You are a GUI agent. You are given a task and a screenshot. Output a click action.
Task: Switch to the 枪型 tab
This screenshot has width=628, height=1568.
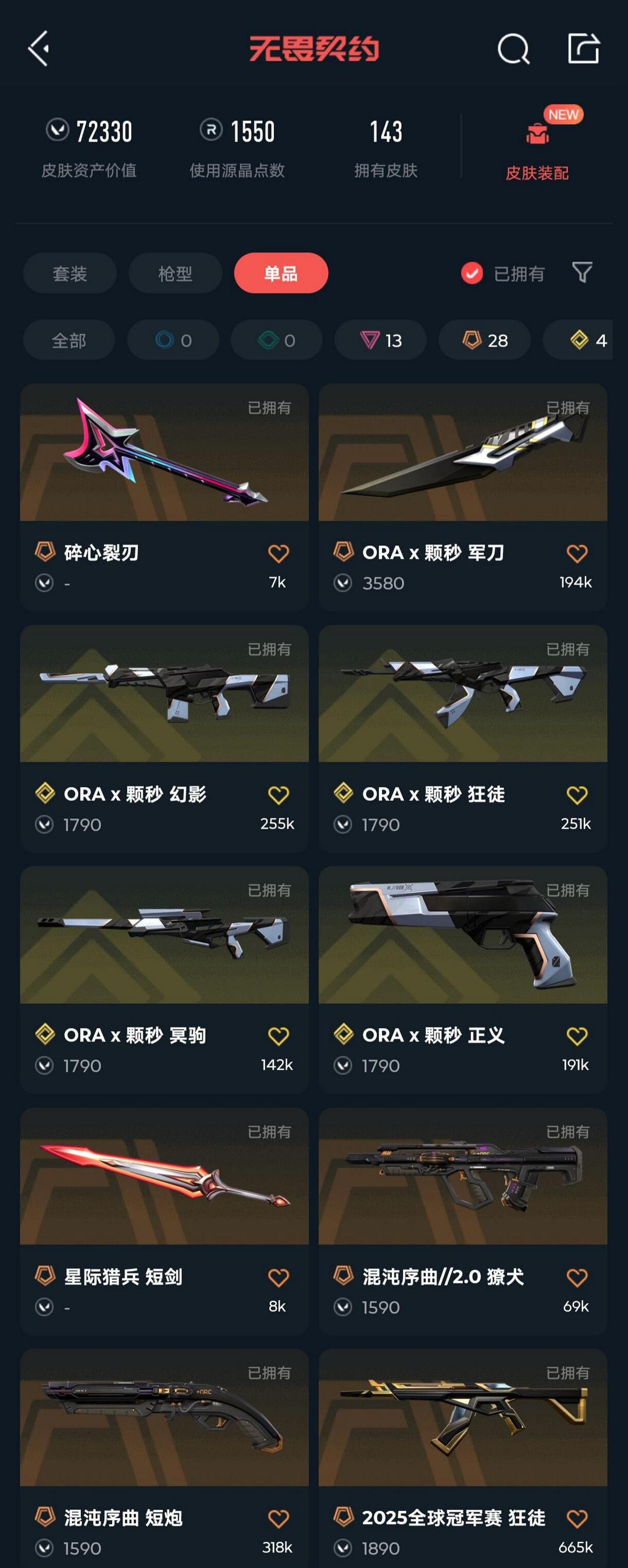(175, 273)
